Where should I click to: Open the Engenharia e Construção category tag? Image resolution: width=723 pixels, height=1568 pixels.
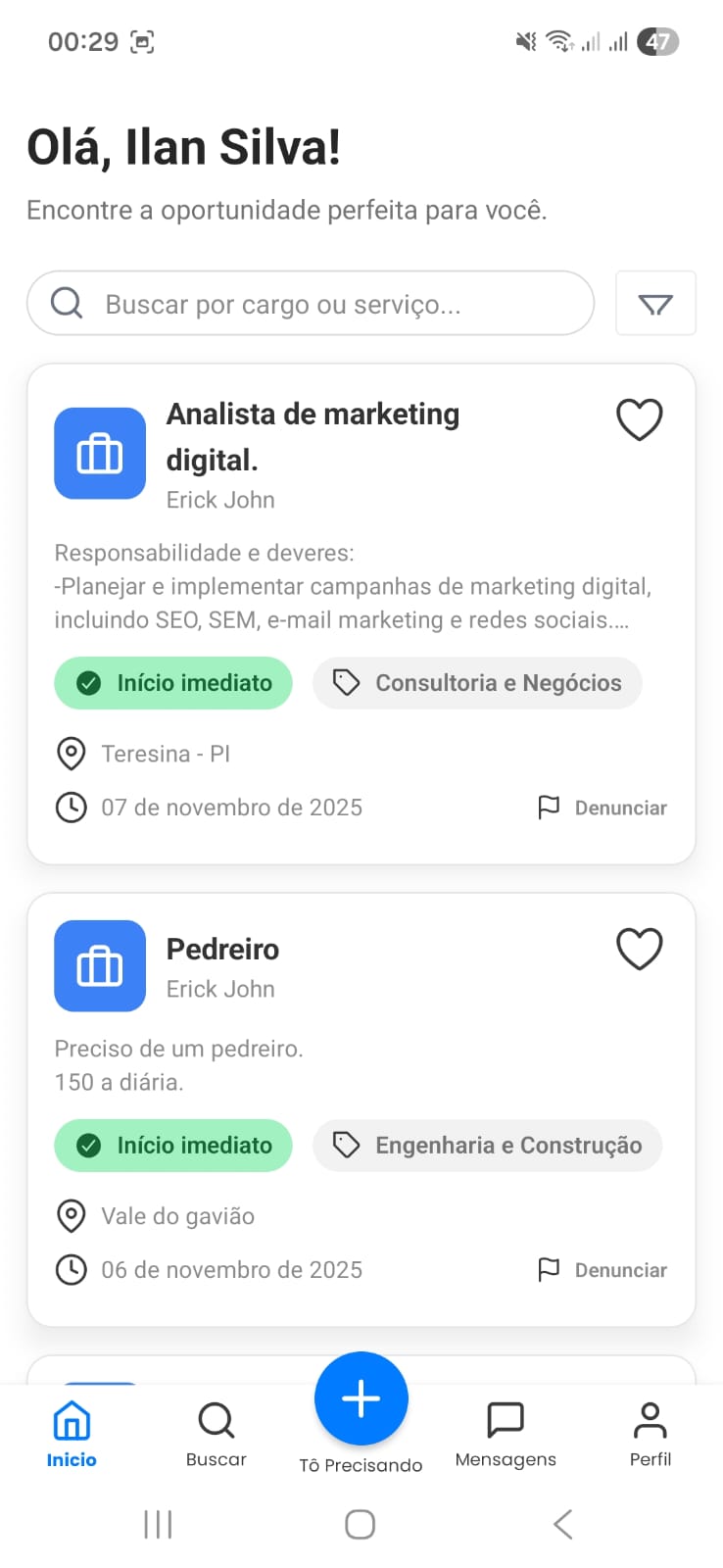(x=487, y=1145)
